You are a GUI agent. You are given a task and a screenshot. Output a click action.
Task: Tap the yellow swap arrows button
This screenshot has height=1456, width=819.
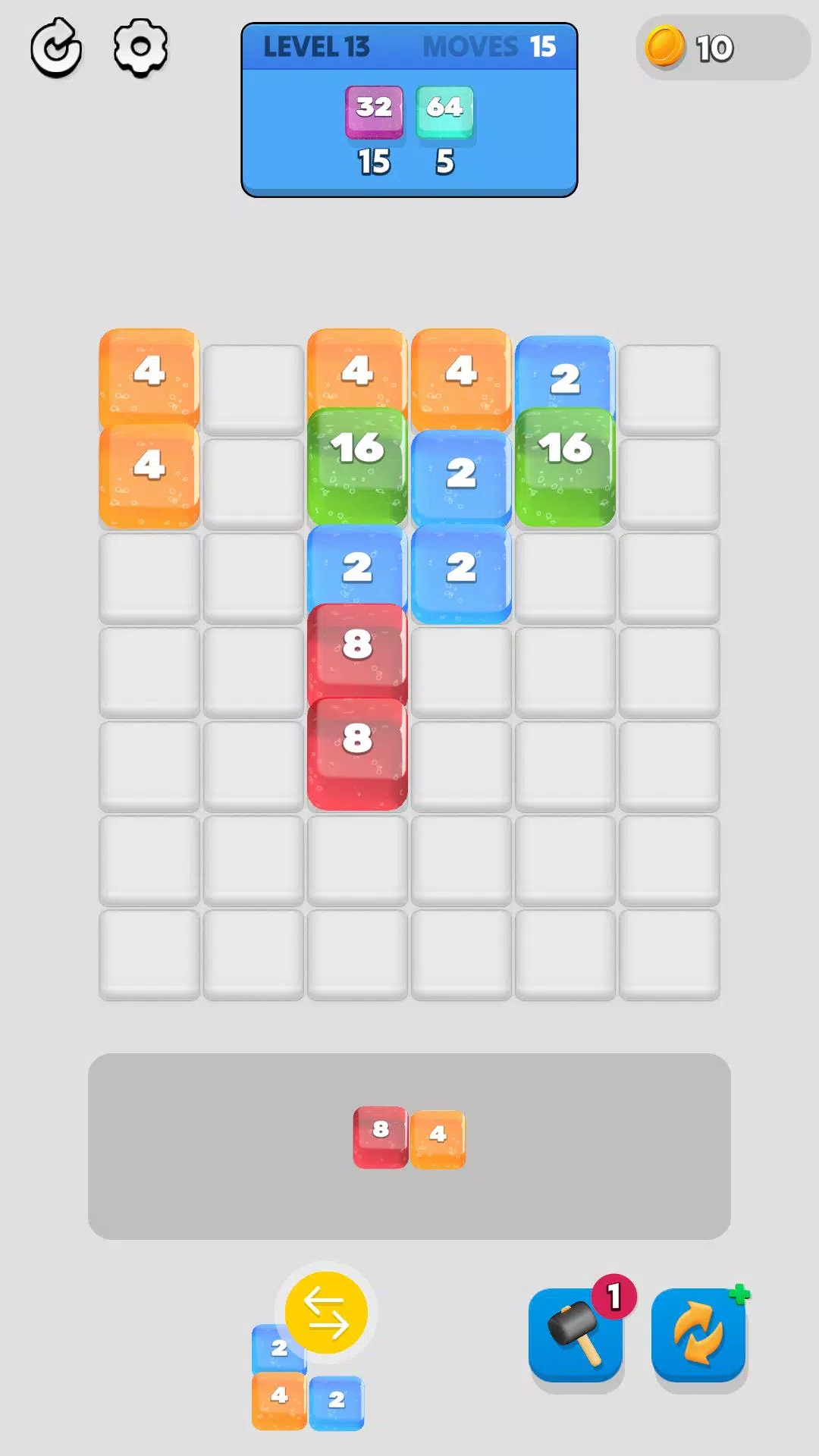coord(326,1312)
